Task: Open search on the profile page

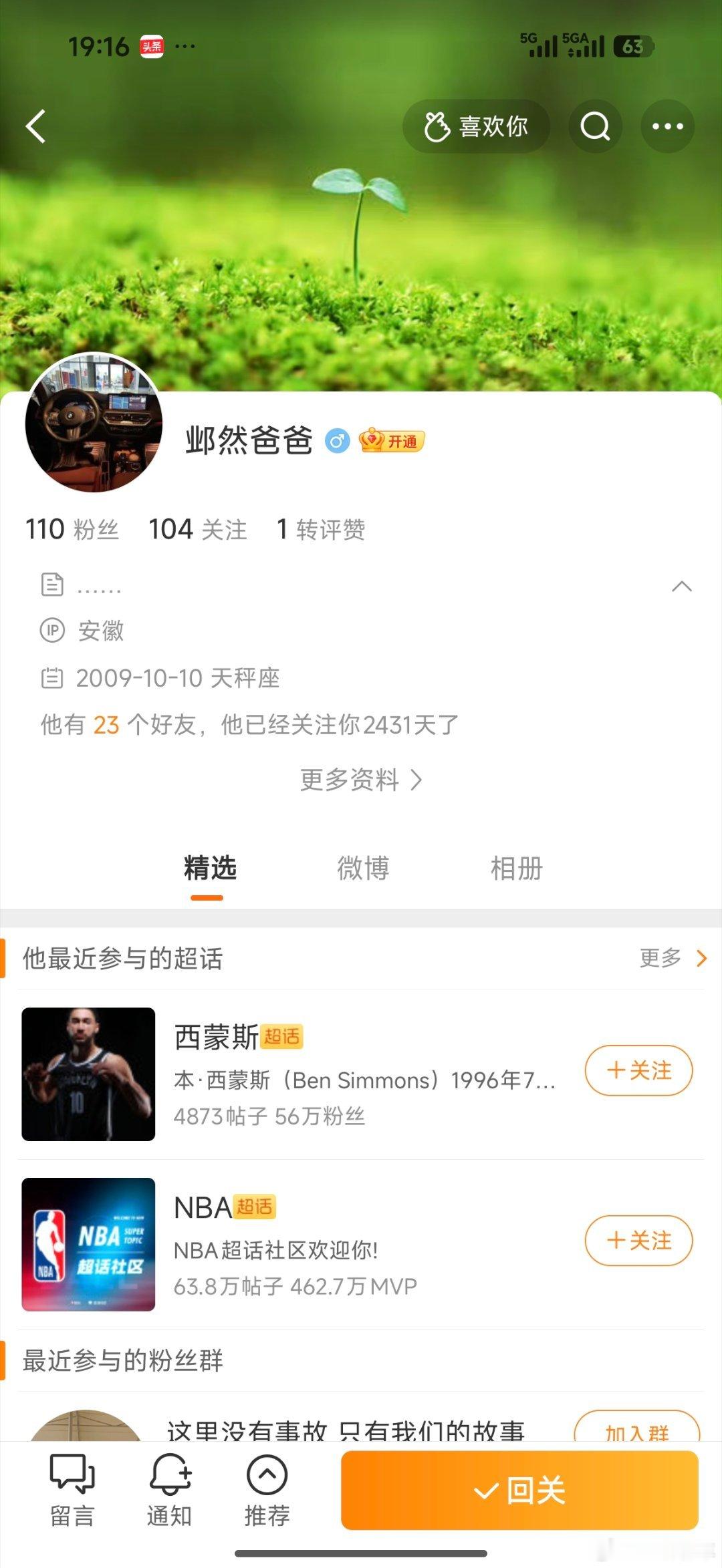Action: point(595,127)
